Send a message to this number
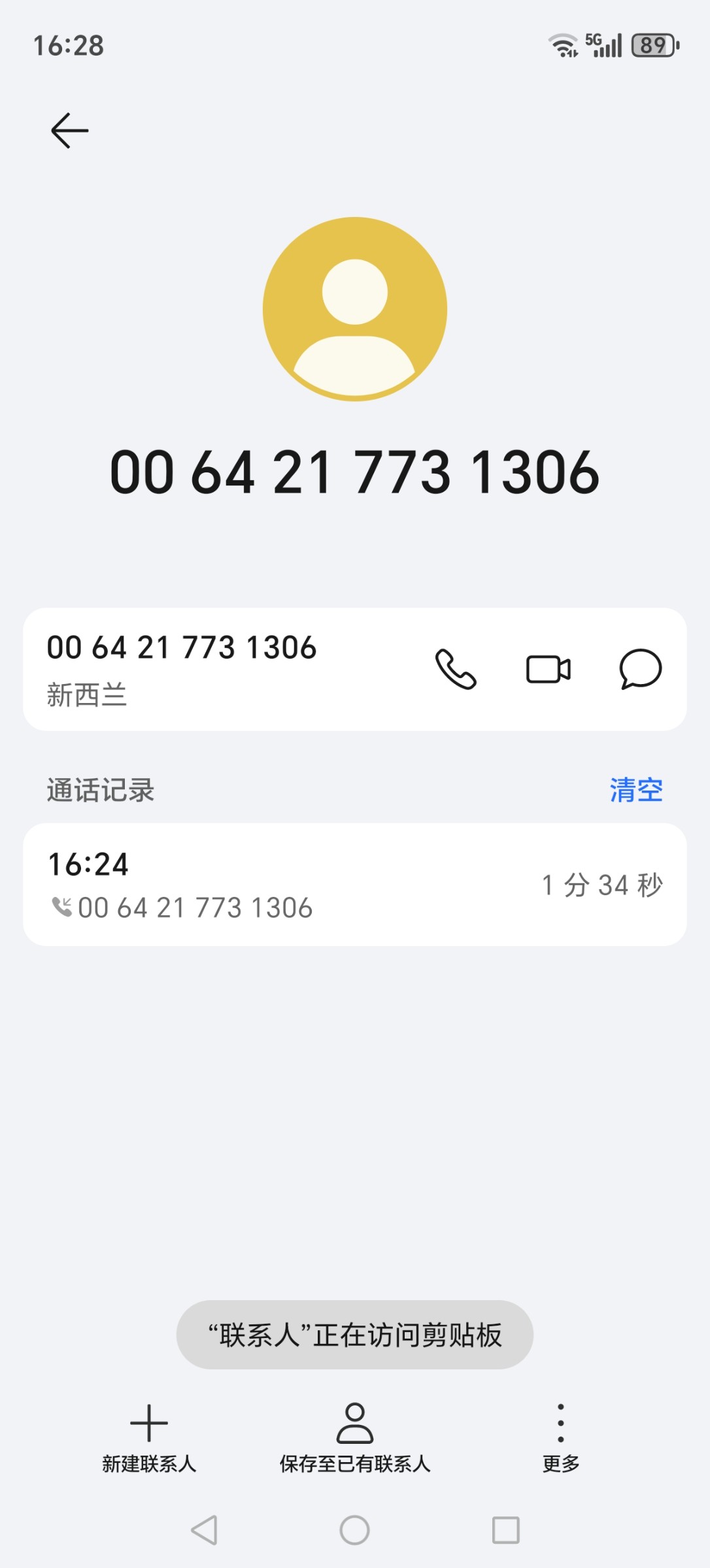The width and height of the screenshot is (710, 1568). pos(640,669)
